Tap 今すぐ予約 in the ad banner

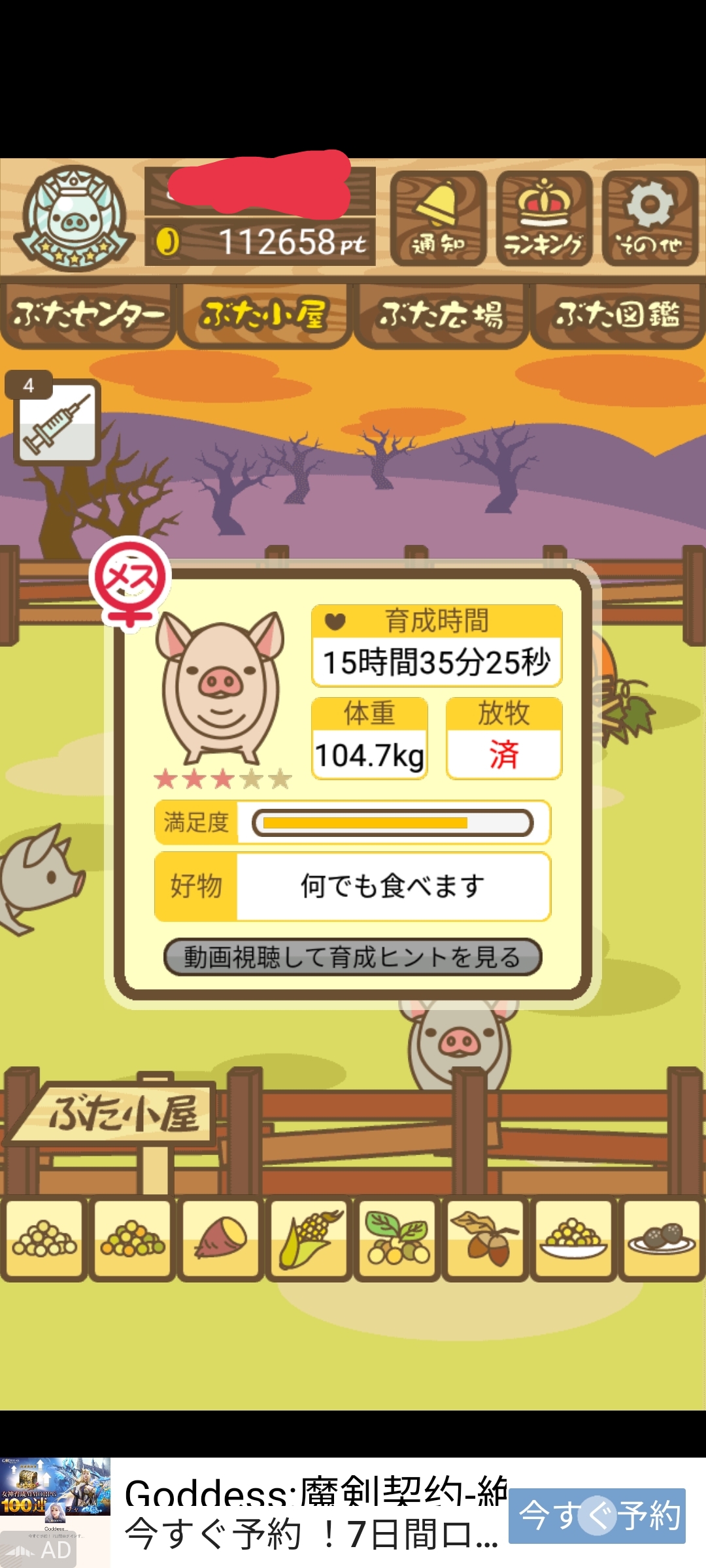coord(597,1516)
